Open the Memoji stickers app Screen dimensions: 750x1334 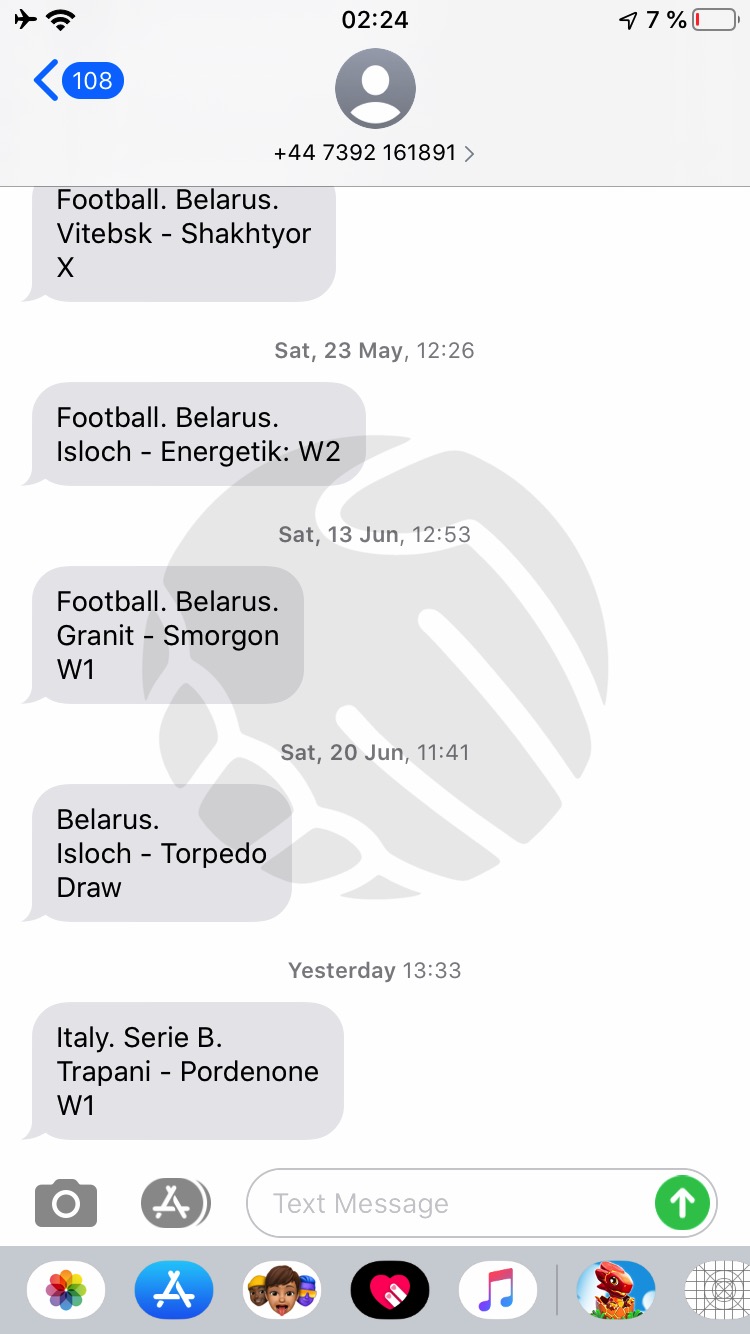(x=282, y=1290)
